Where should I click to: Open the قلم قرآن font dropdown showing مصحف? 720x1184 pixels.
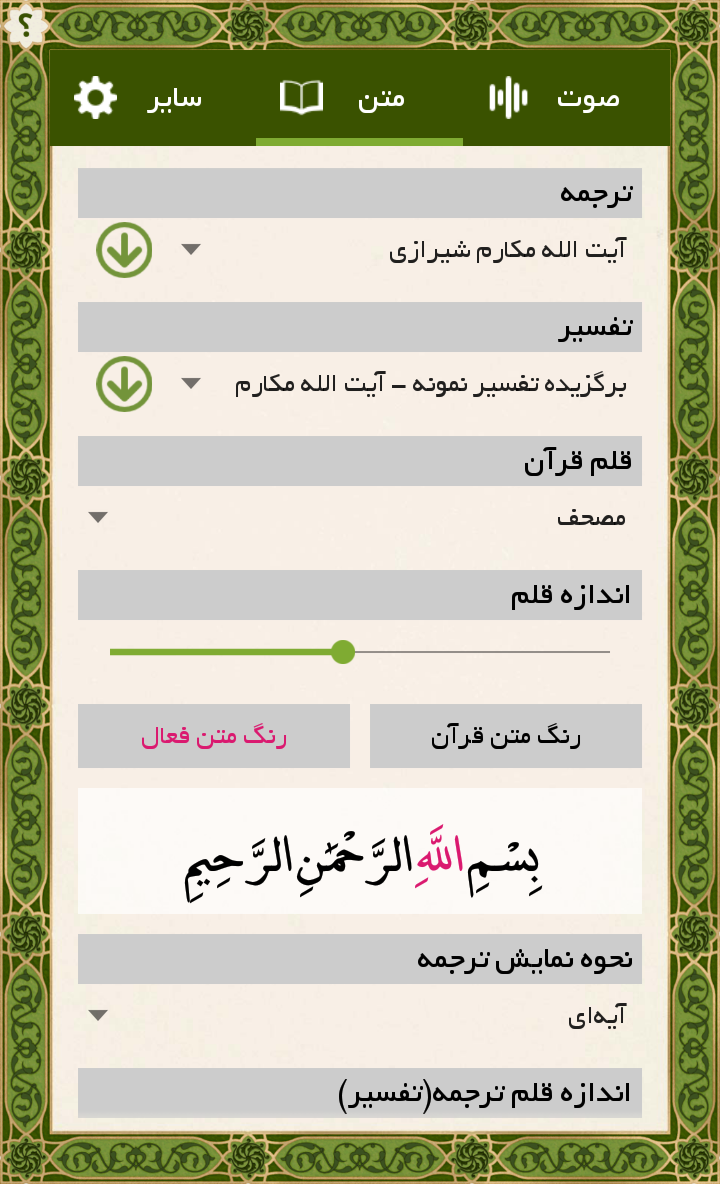coord(97,517)
